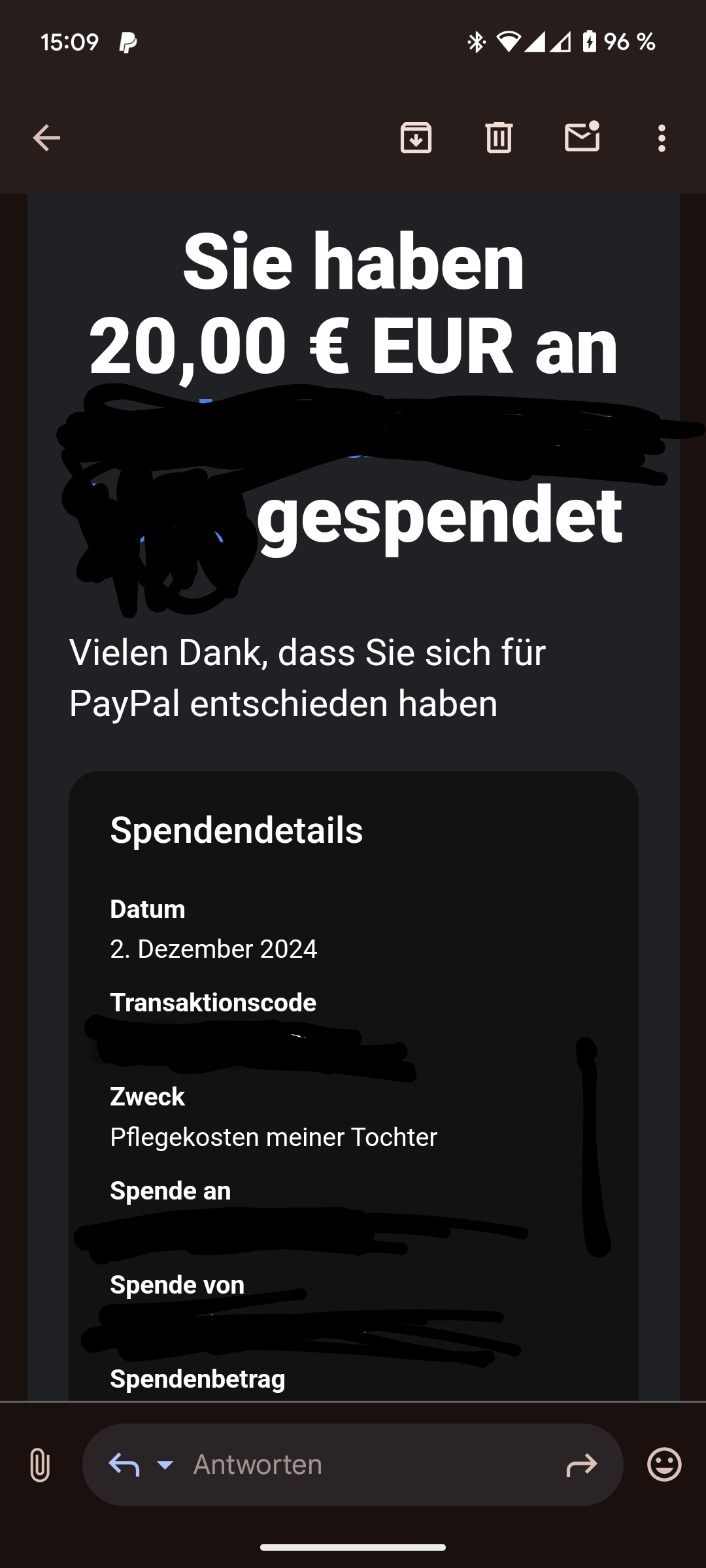The width and height of the screenshot is (706, 1568).
Task: Open the overflow menu
Action: [662, 138]
